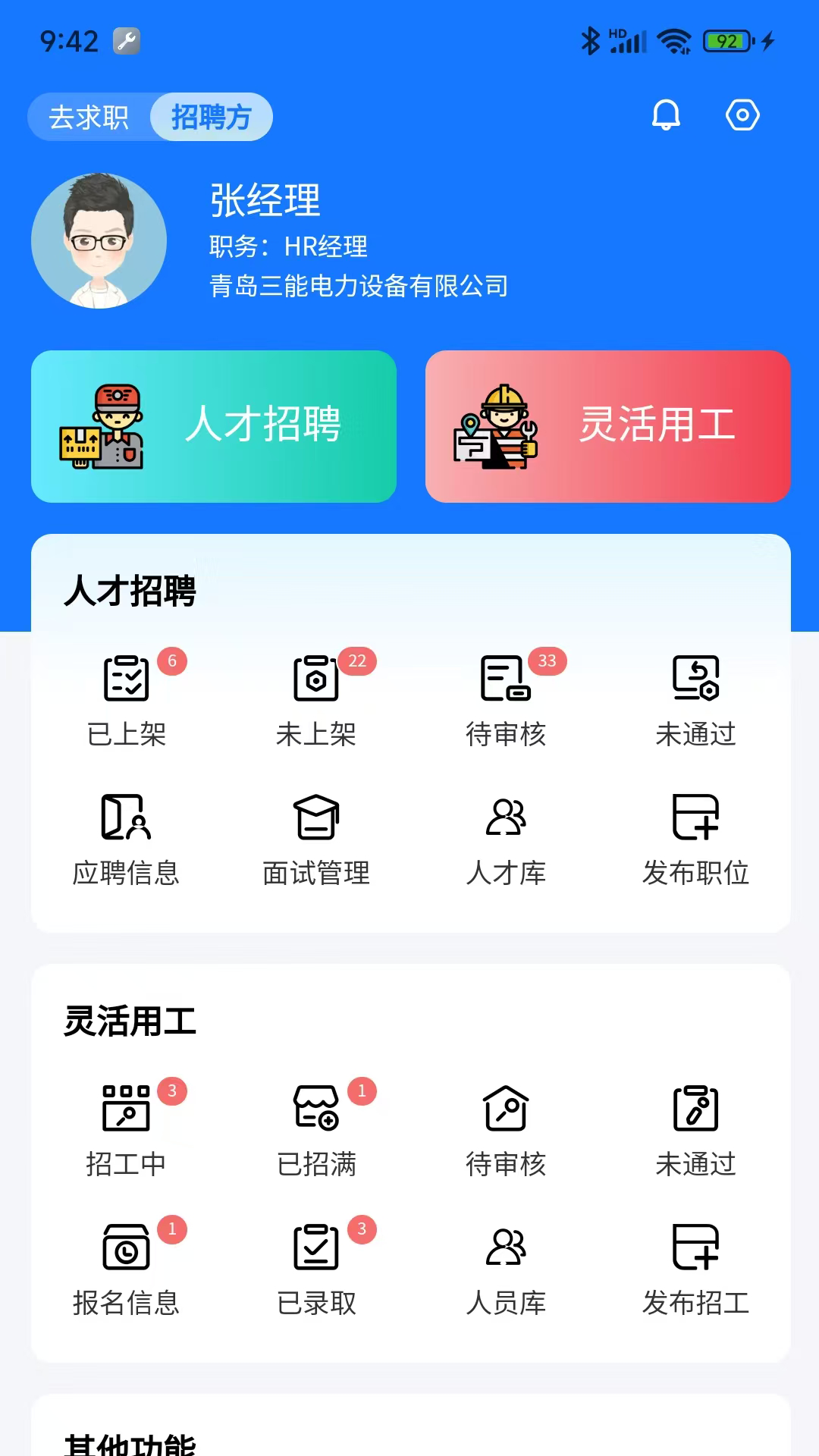Screen dimensions: 819x1456
Task: Open the 已上架 posted jobs list
Action: pyautogui.click(x=127, y=698)
